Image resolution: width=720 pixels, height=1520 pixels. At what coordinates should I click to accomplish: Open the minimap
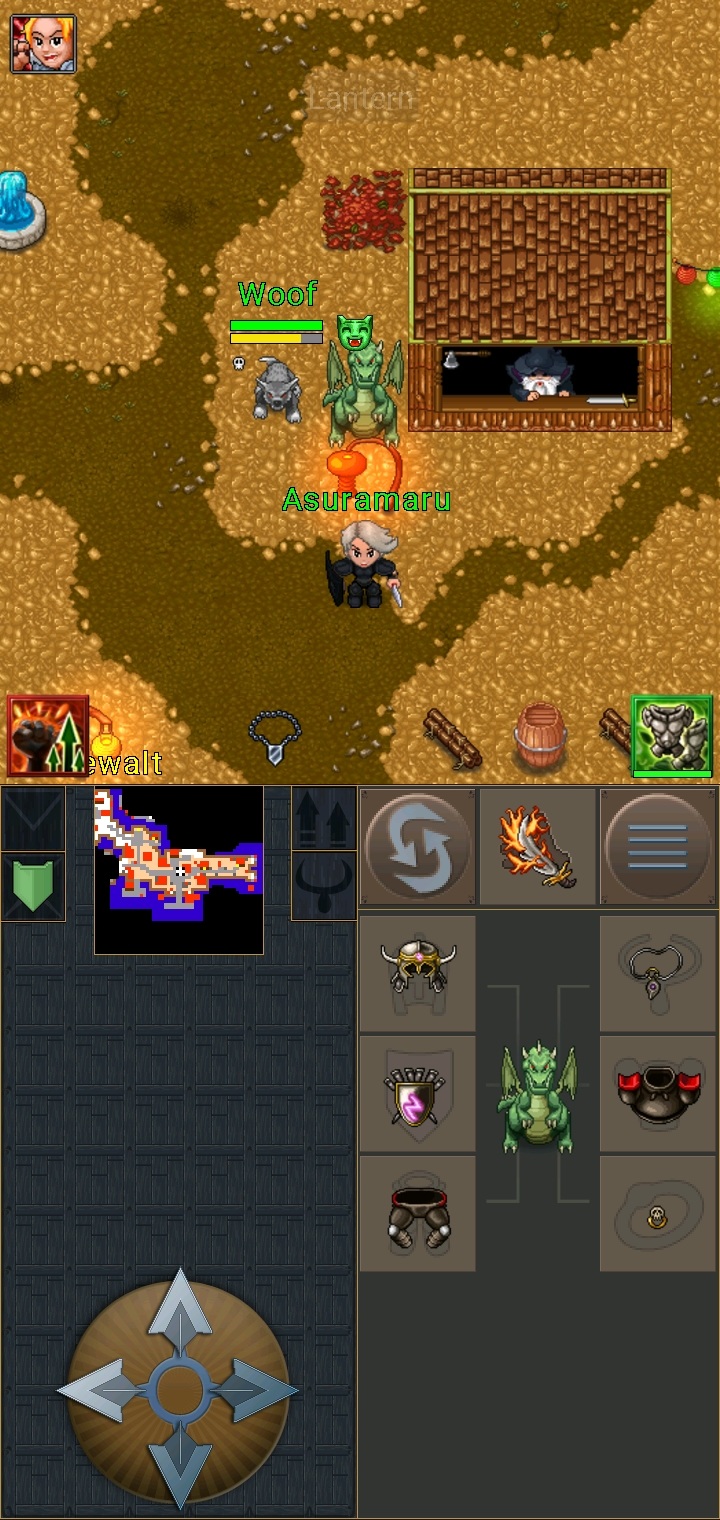pyautogui.click(x=179, y=870)
